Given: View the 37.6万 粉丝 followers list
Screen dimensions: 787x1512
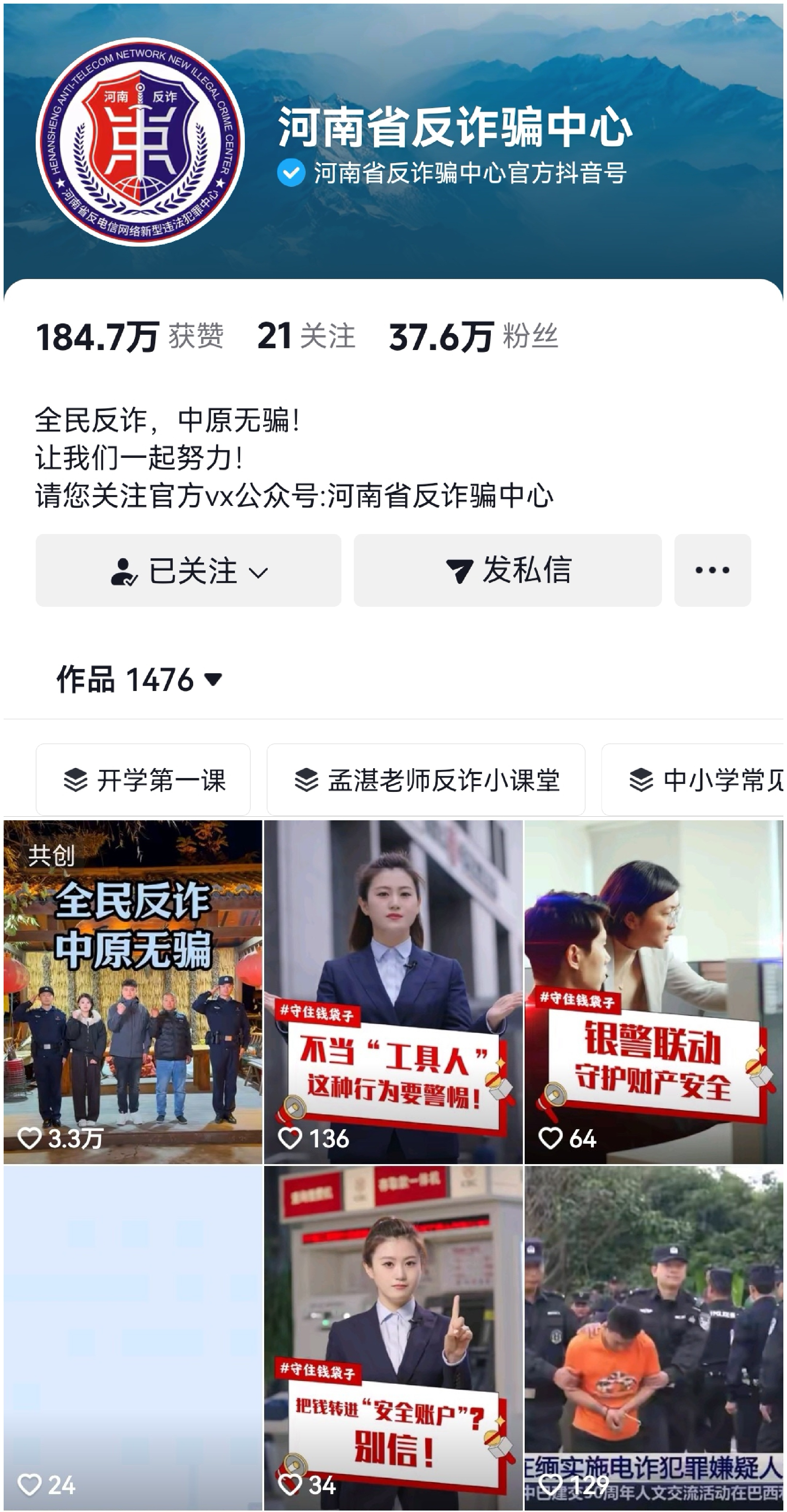Looking at the screenshot, I should (x=473, y=337).
